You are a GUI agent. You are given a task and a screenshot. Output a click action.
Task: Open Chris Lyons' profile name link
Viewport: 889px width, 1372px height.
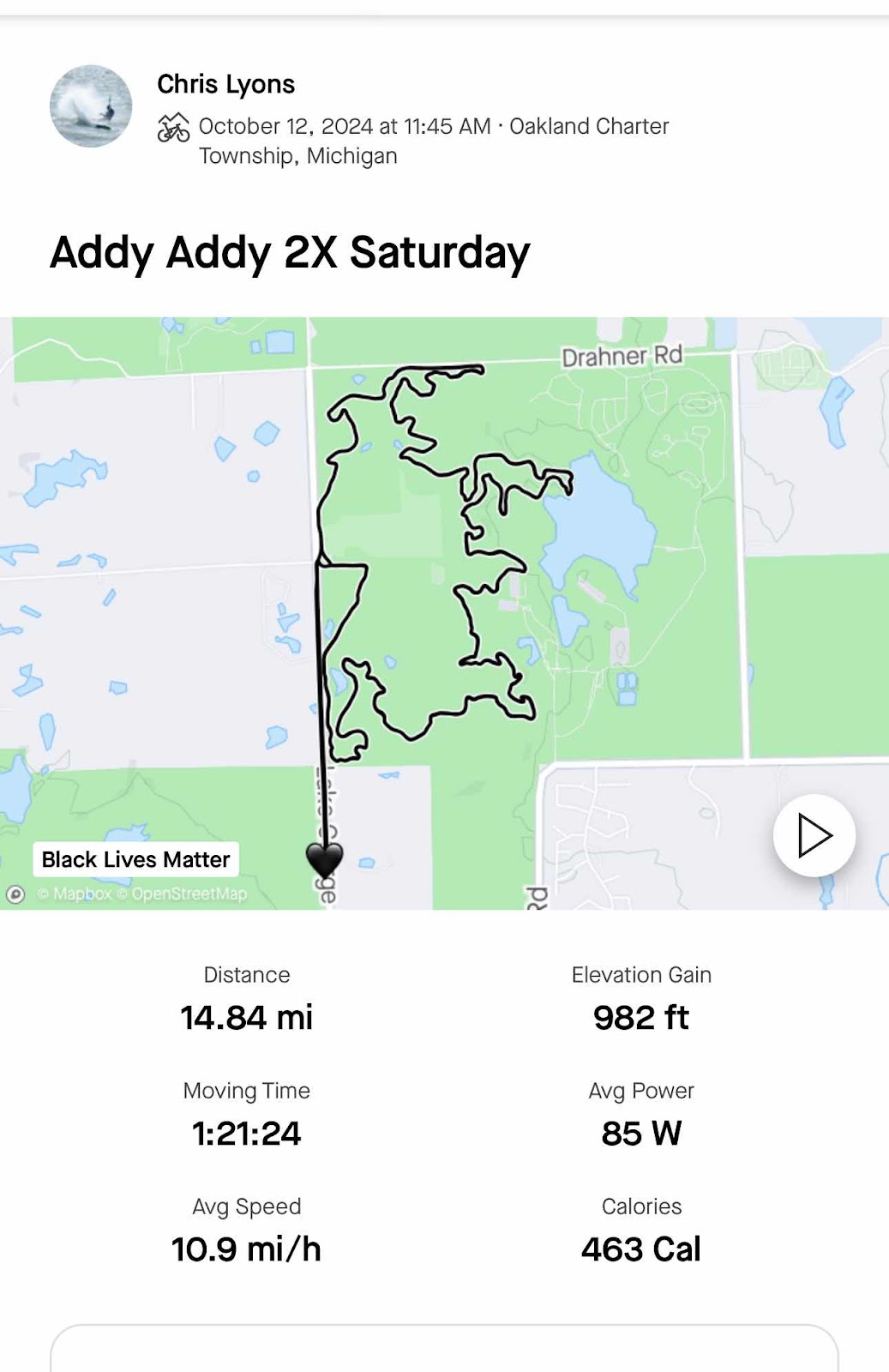tap(225, 84)
